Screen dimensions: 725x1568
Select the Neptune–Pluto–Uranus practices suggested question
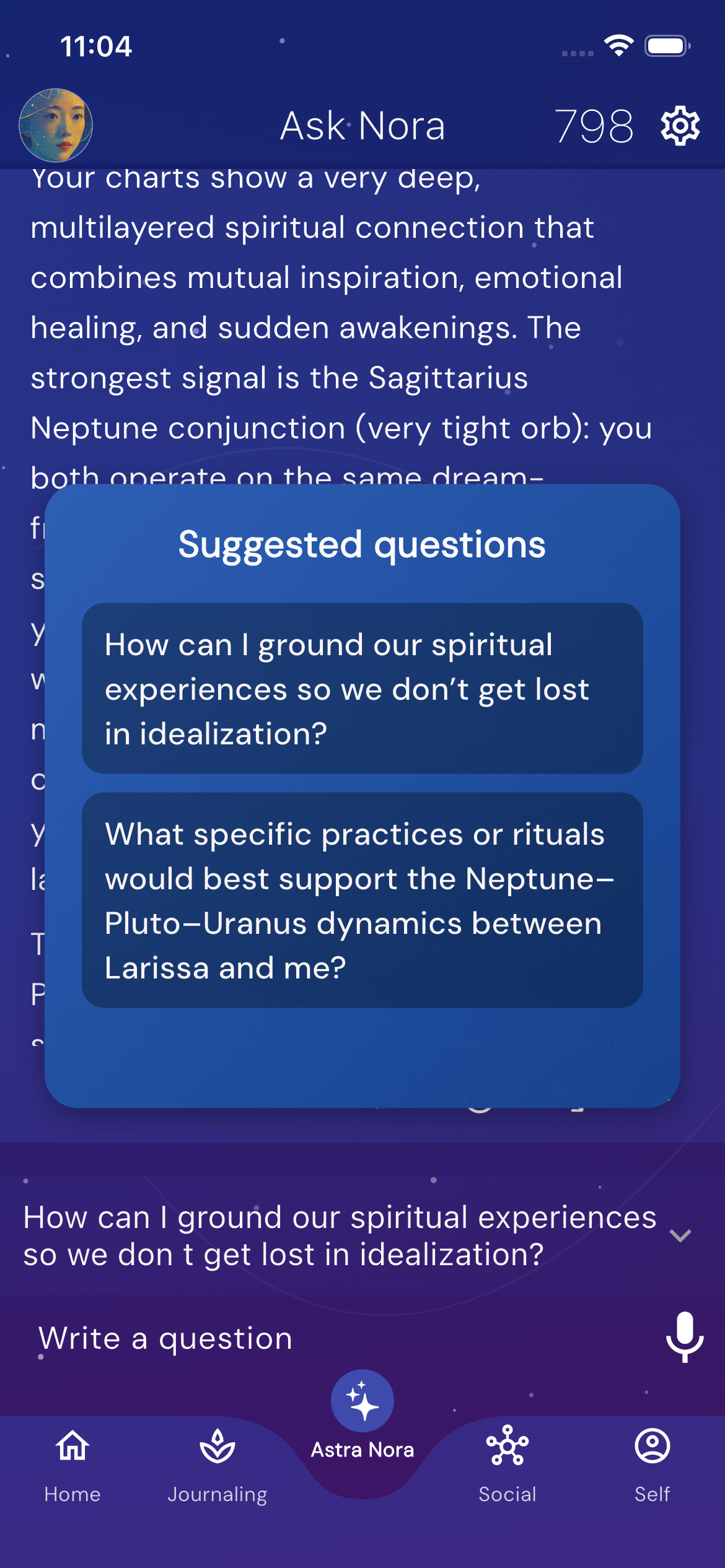click(362, 900)
